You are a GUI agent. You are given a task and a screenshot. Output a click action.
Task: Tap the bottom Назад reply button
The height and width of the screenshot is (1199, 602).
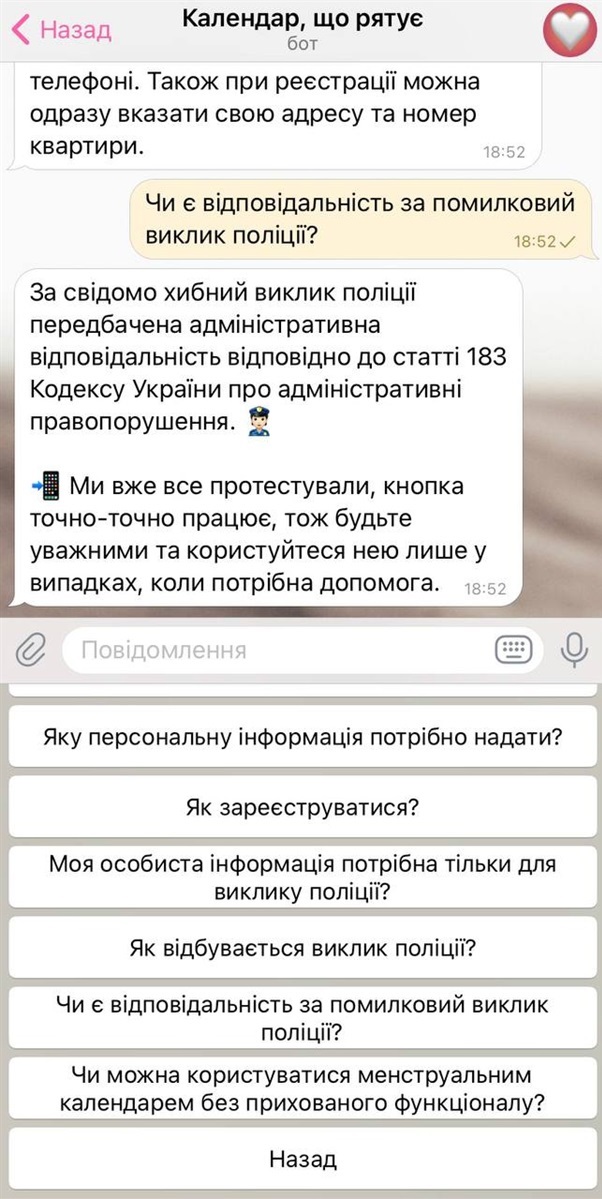coord(301,1159)
